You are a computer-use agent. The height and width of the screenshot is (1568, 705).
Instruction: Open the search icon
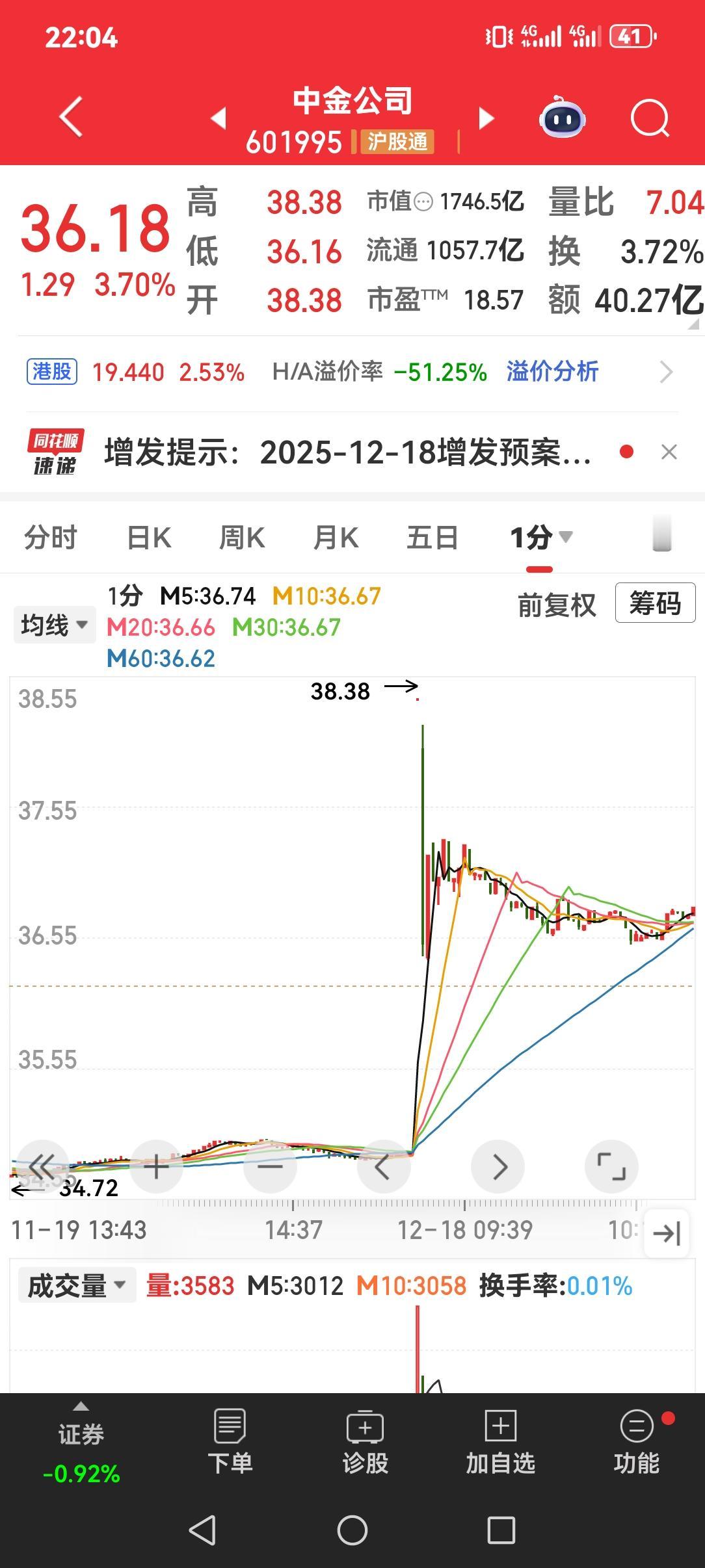[x=650, y=118]
